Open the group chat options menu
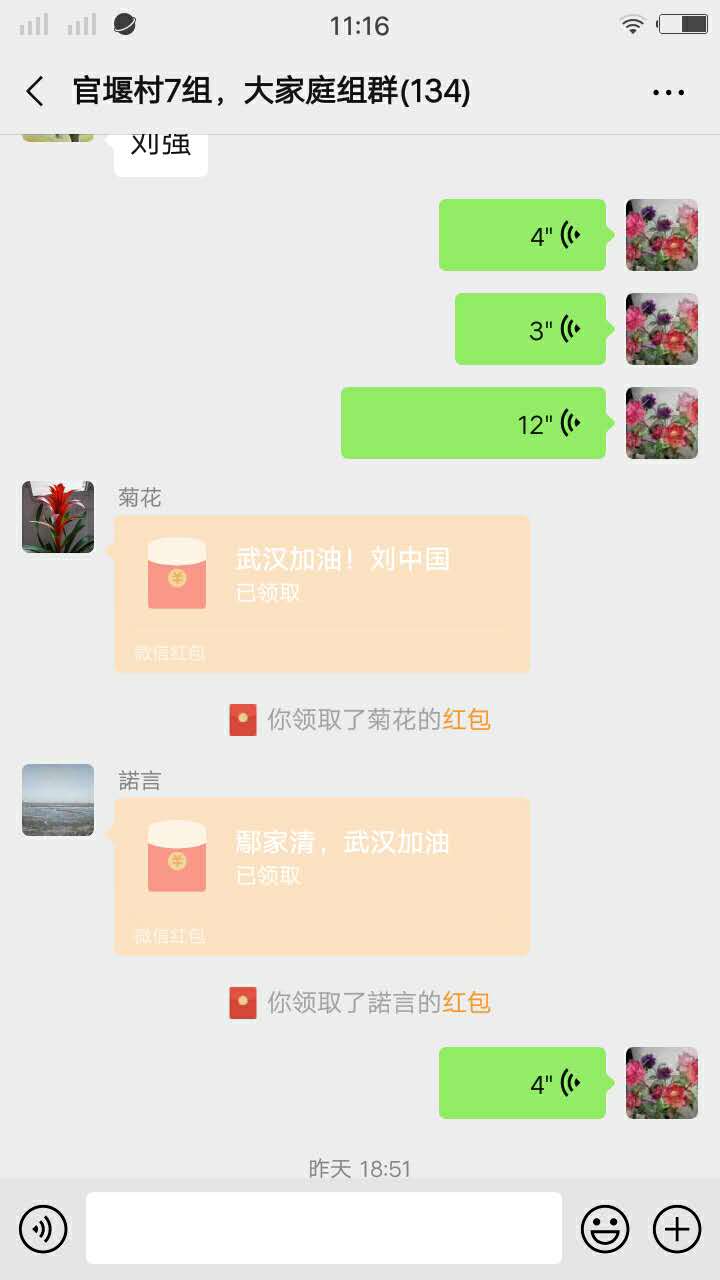 point(668,92)
